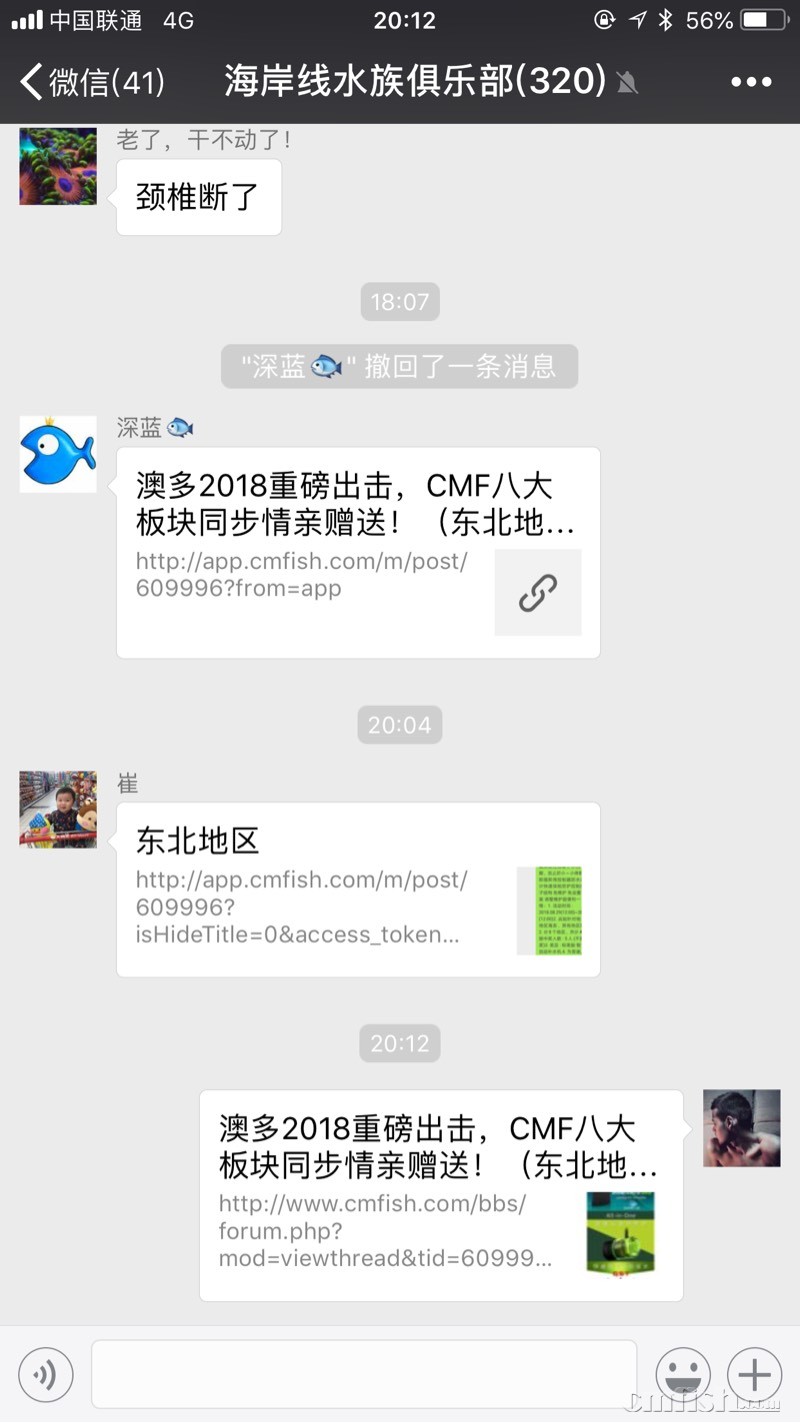Image resolution: width=800 pixels, height=1423 pixels.
Task: Open the group chat options menu
Action: coord(751,82)
